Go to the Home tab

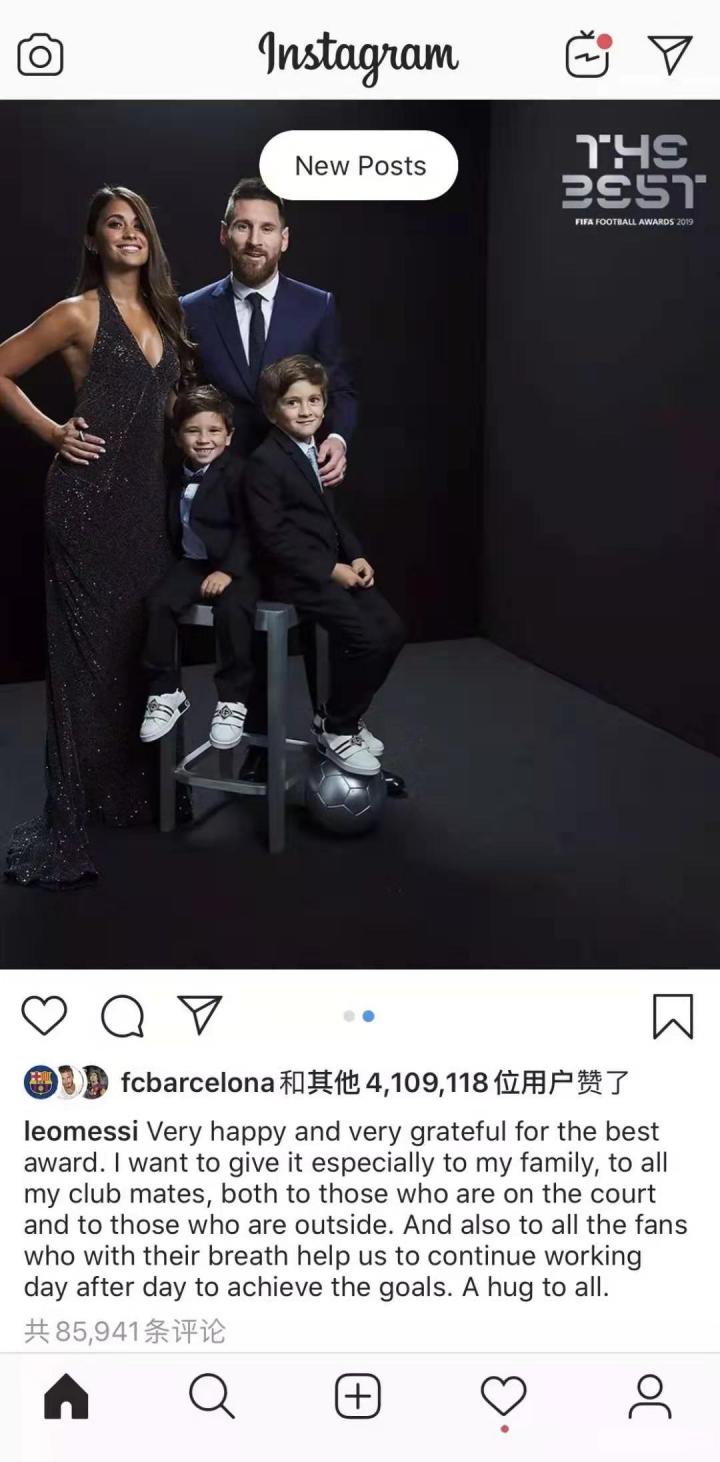pos(66,1396)
